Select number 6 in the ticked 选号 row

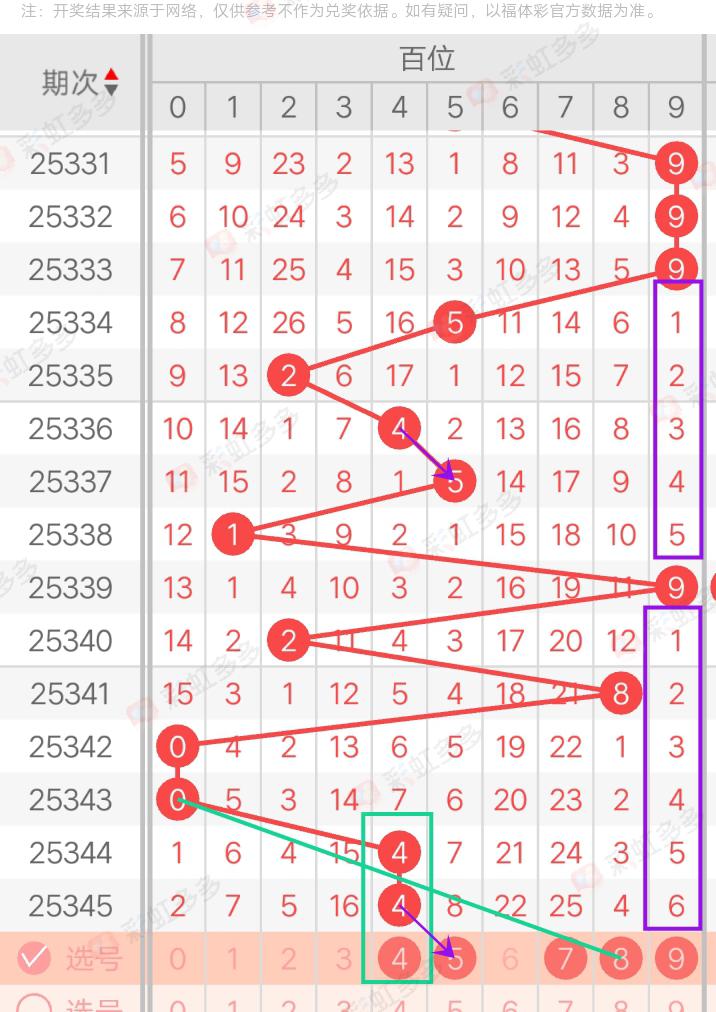click(510, 959)
